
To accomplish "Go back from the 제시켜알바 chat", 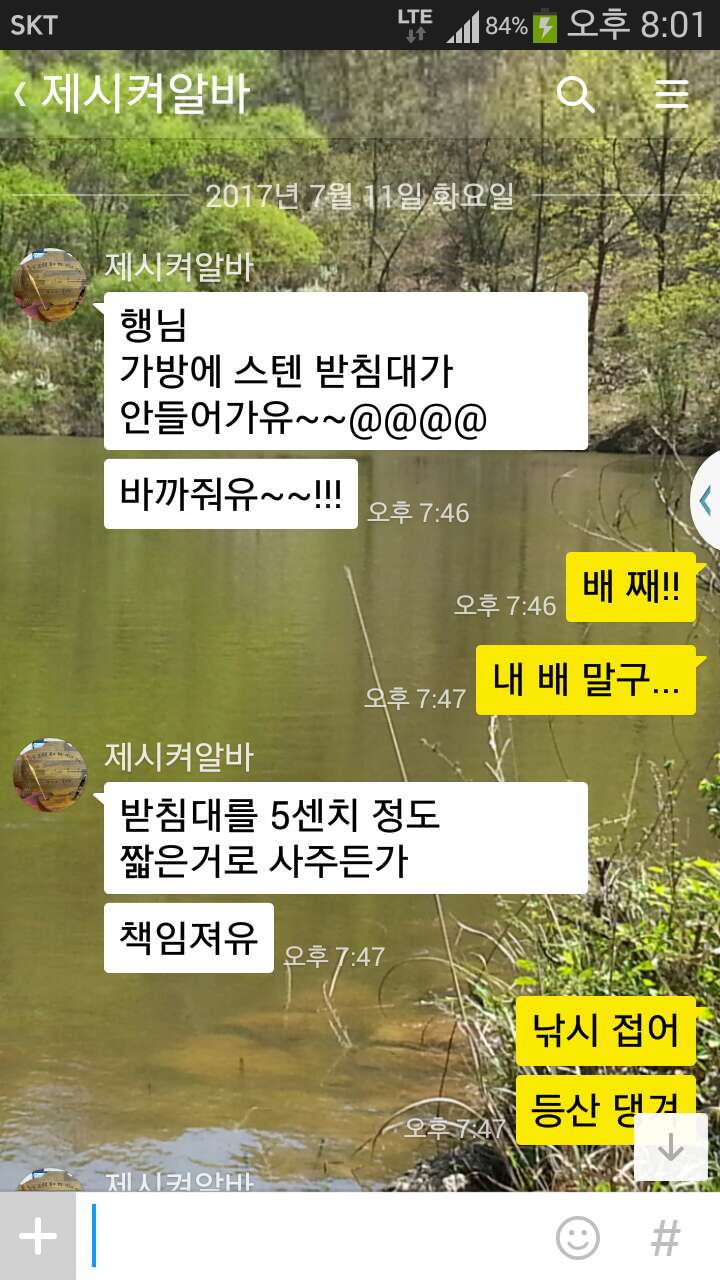I will [x=21, y=95].
